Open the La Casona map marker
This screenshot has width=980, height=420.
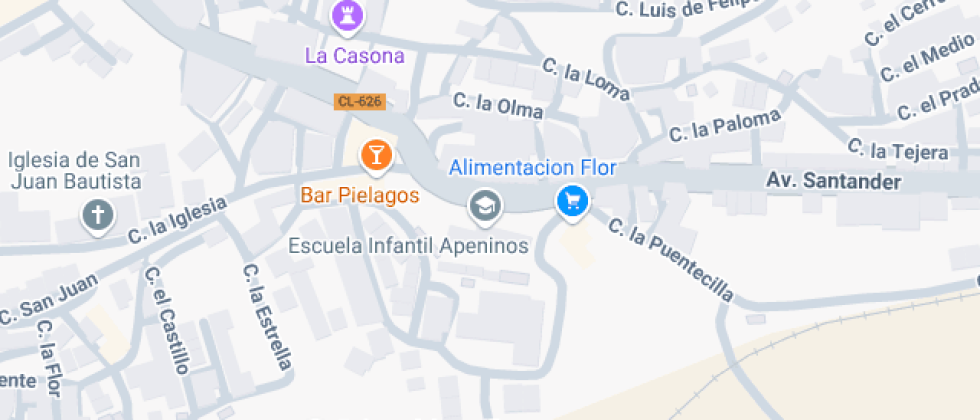346,15
